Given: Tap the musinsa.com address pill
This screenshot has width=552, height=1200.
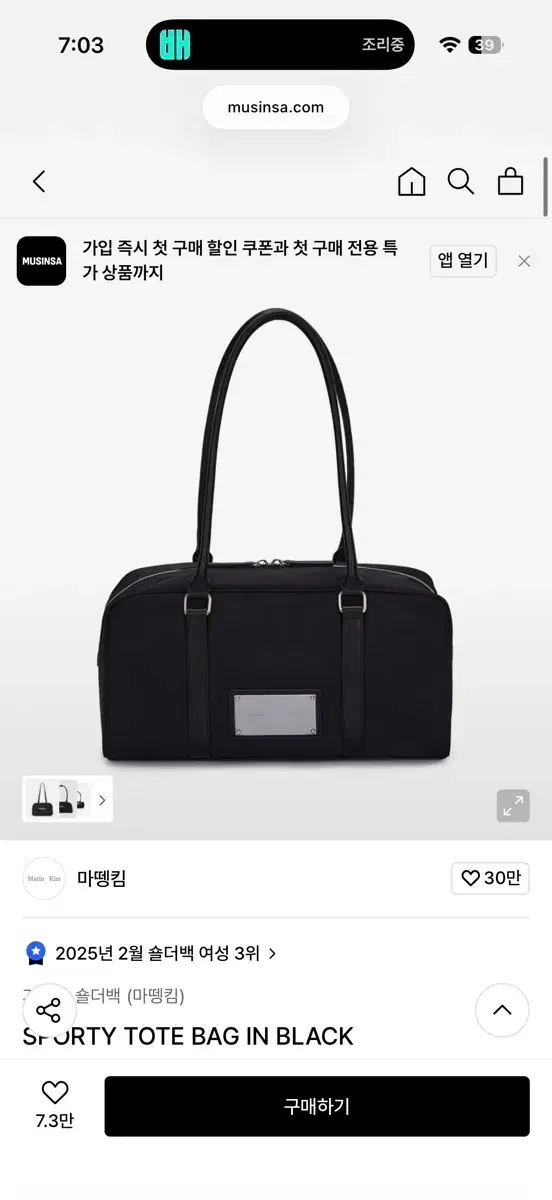Looking at the screenshot, I should click(276, 107).
